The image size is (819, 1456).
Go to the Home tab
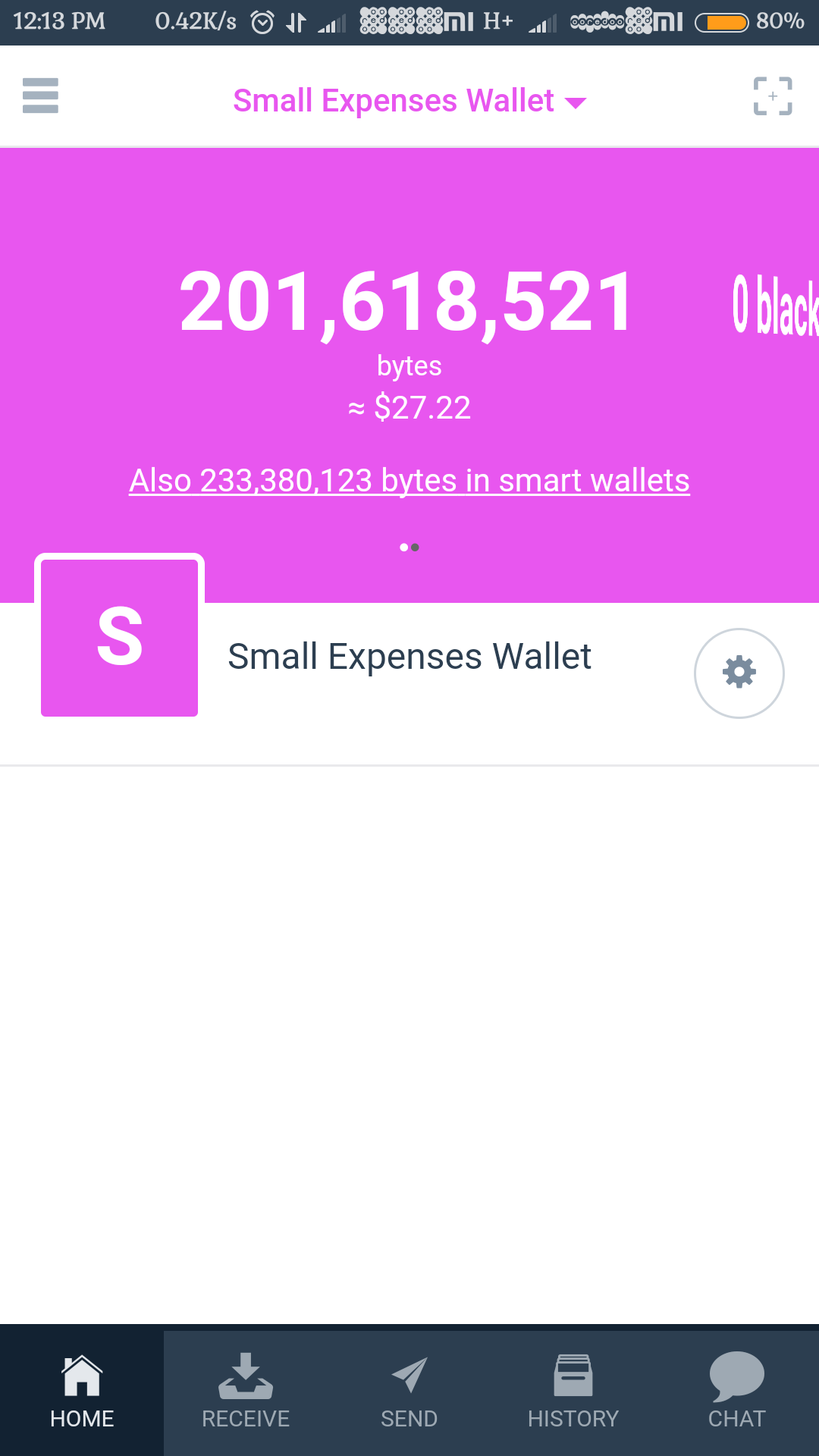pos(82,1392)
